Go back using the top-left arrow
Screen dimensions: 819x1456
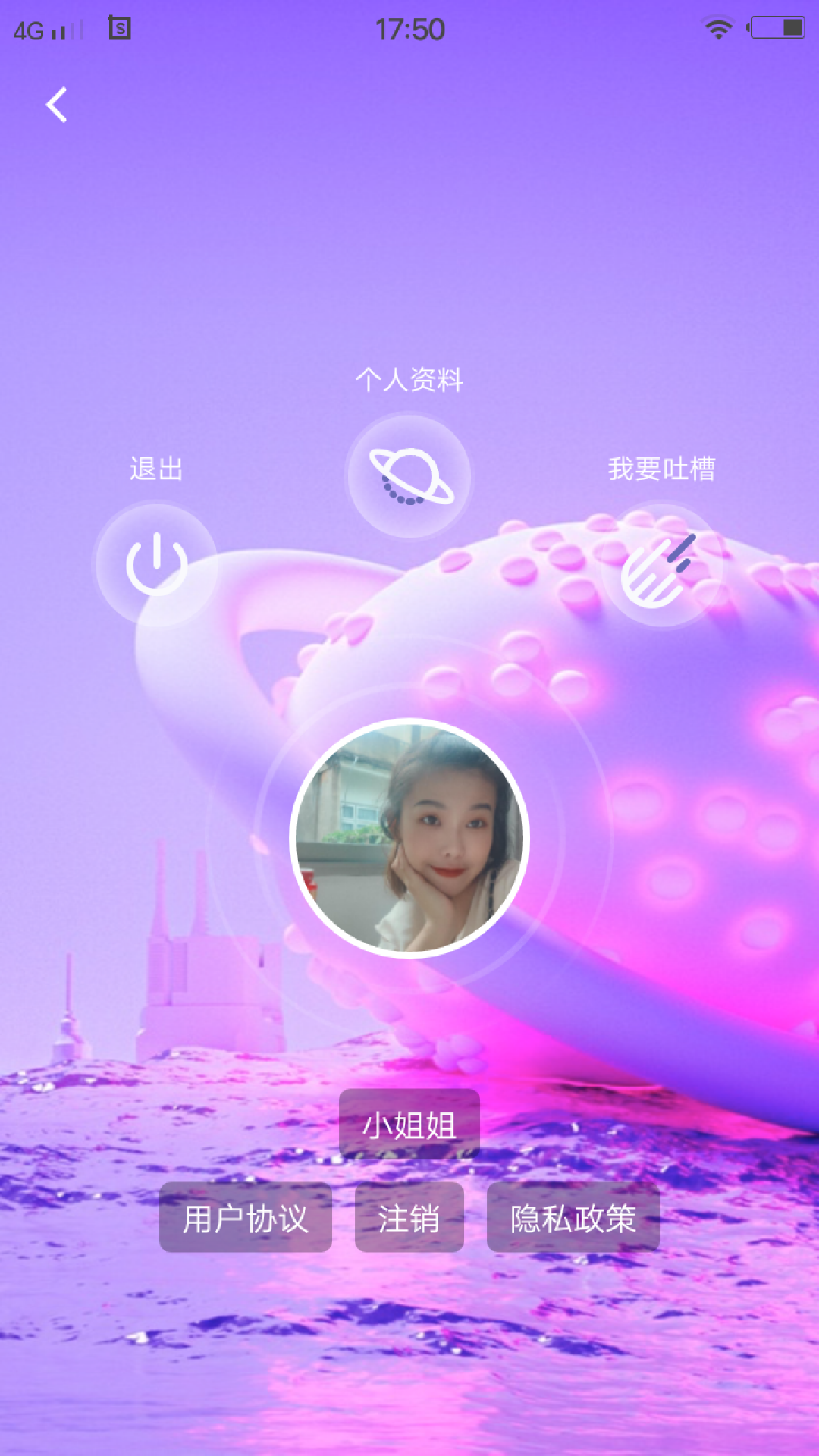click(57, 105)
